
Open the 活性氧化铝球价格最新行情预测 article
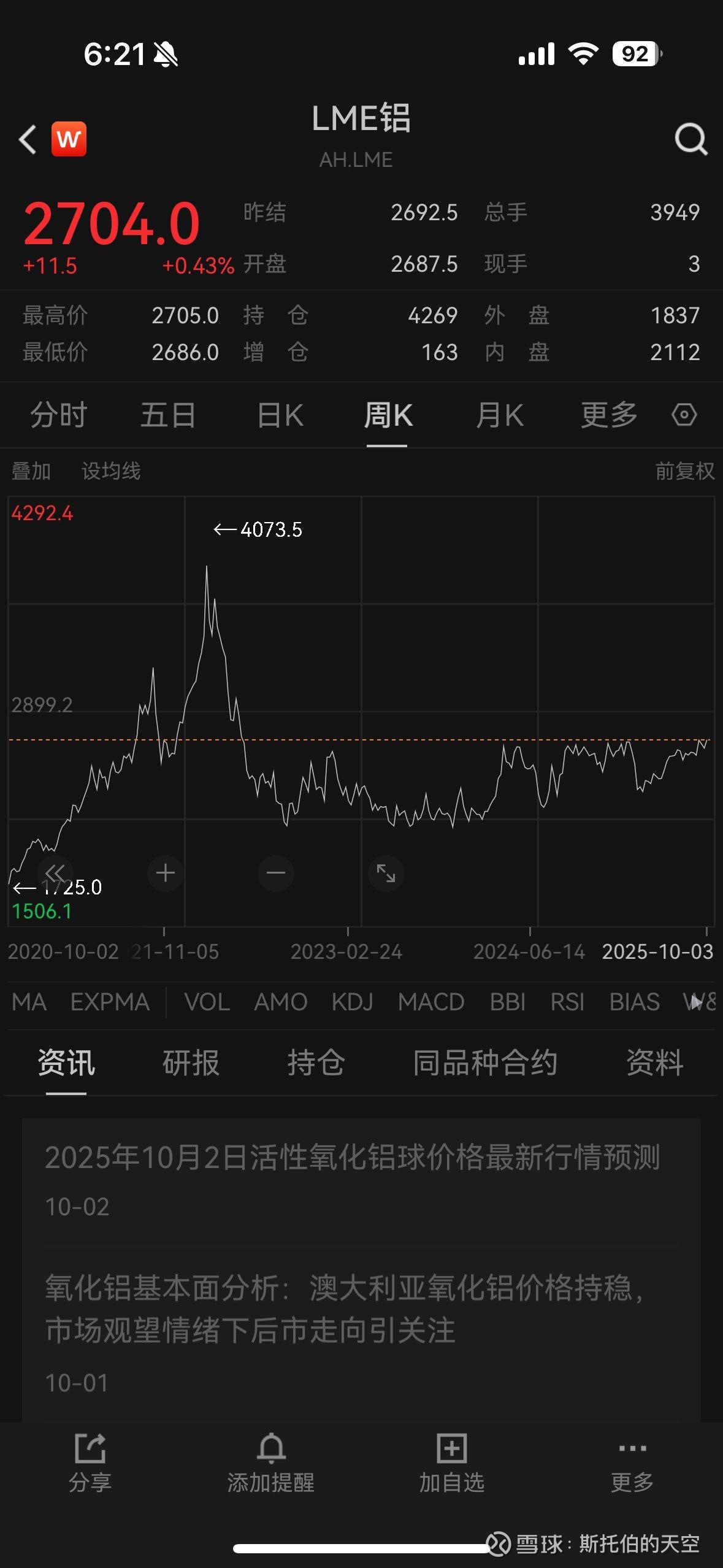click(x=353, y=1158)
